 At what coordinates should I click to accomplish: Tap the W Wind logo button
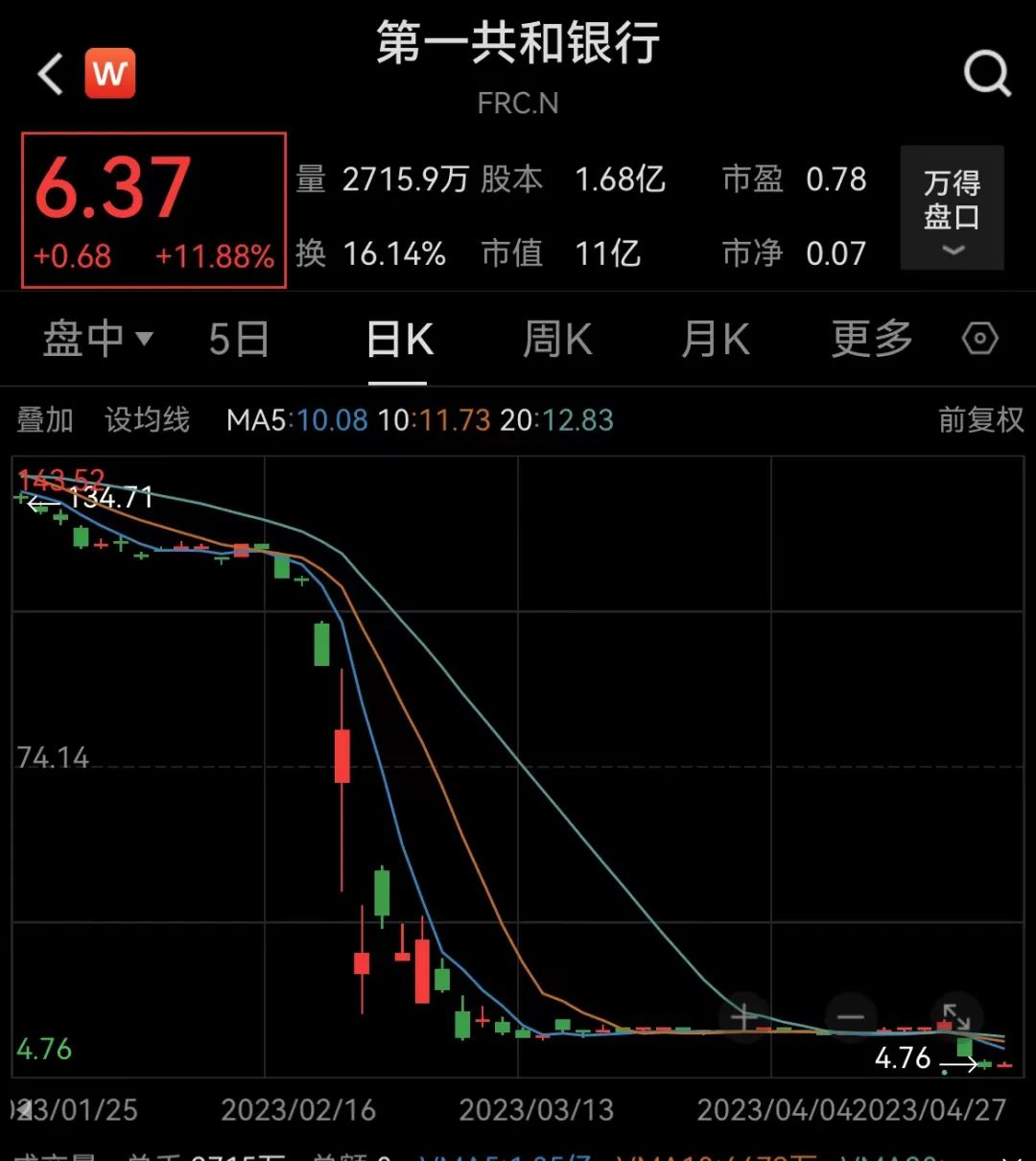pos(110,74)
